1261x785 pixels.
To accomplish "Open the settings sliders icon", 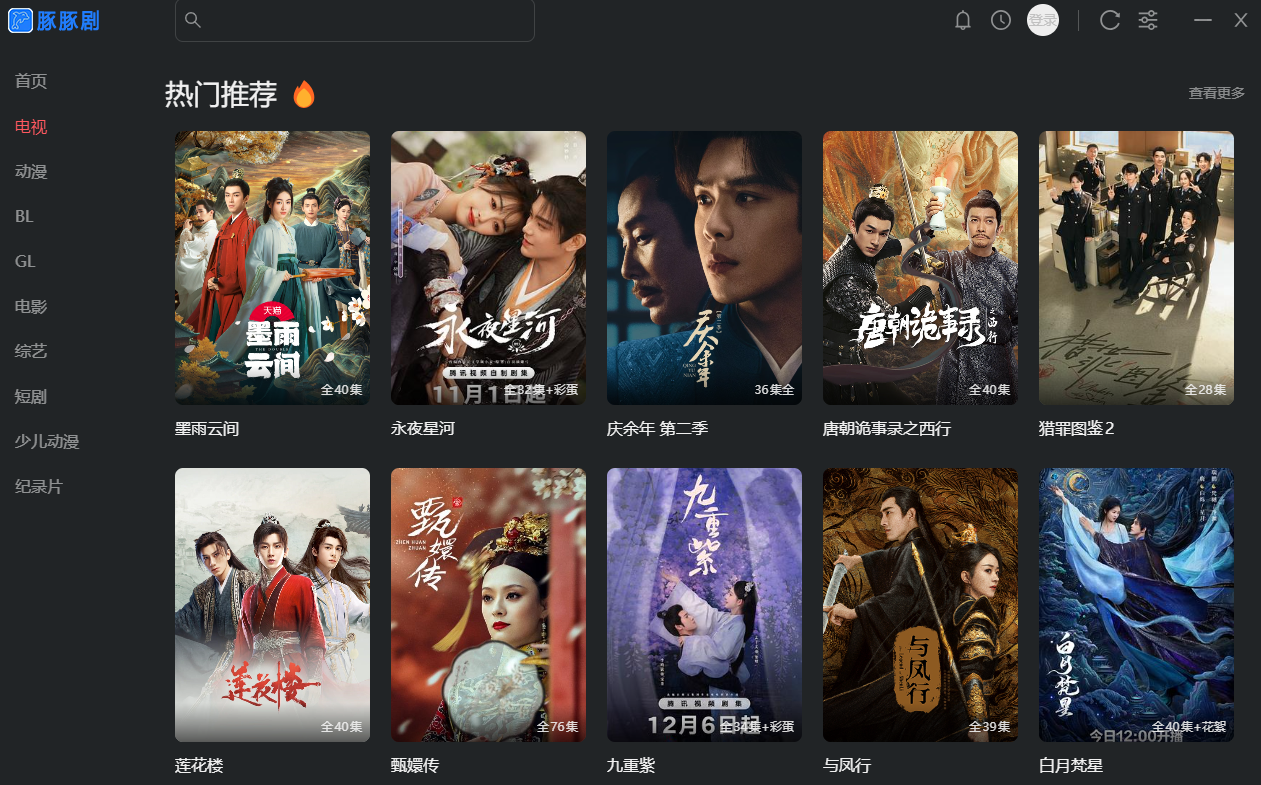I will 1148,20.
